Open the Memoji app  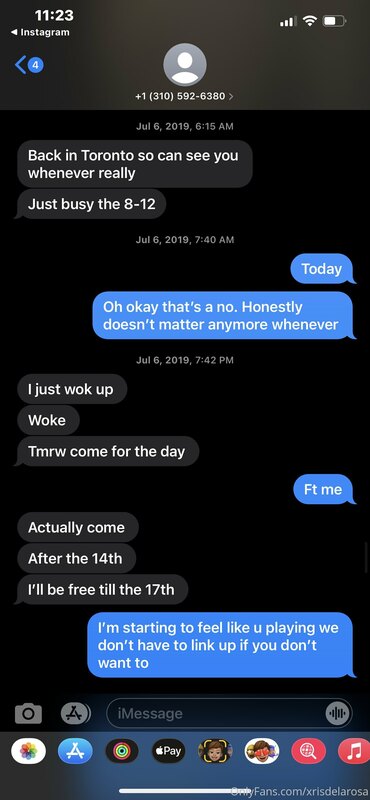[215, 751]
